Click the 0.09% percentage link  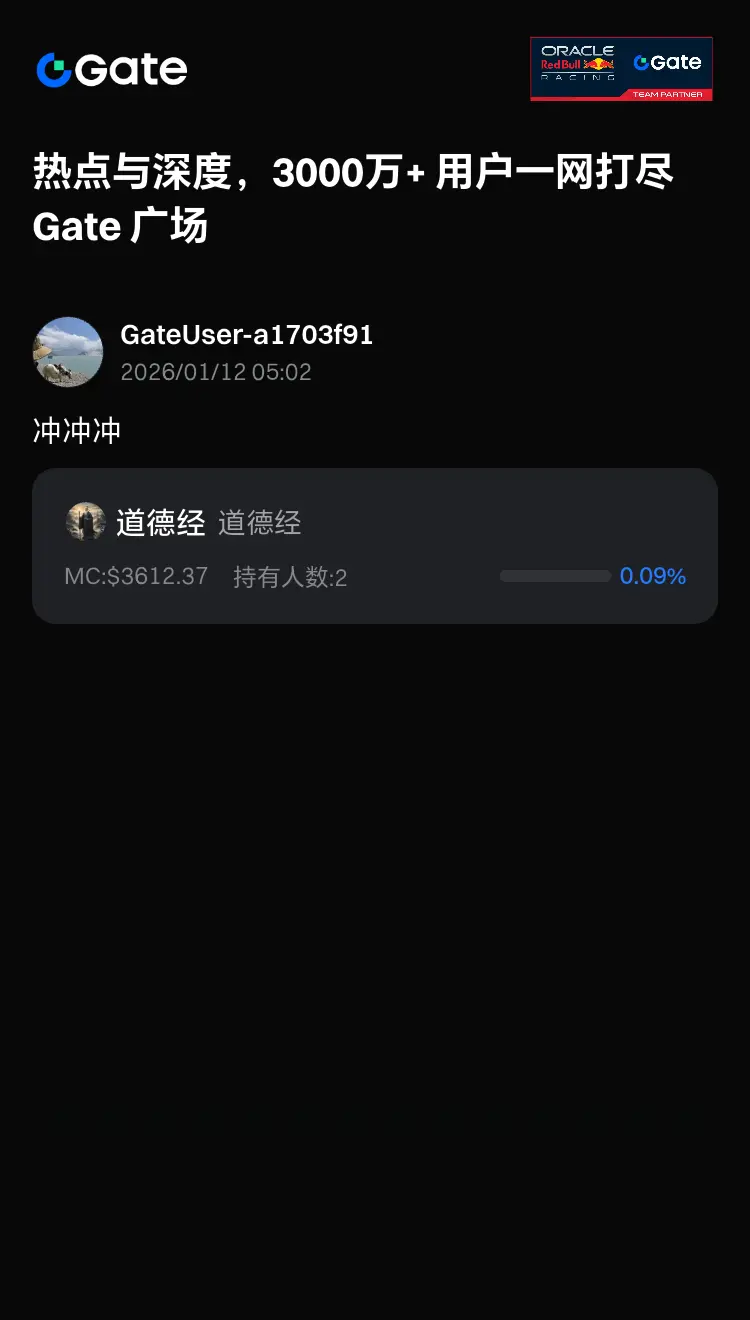click(x=652, y=576)
